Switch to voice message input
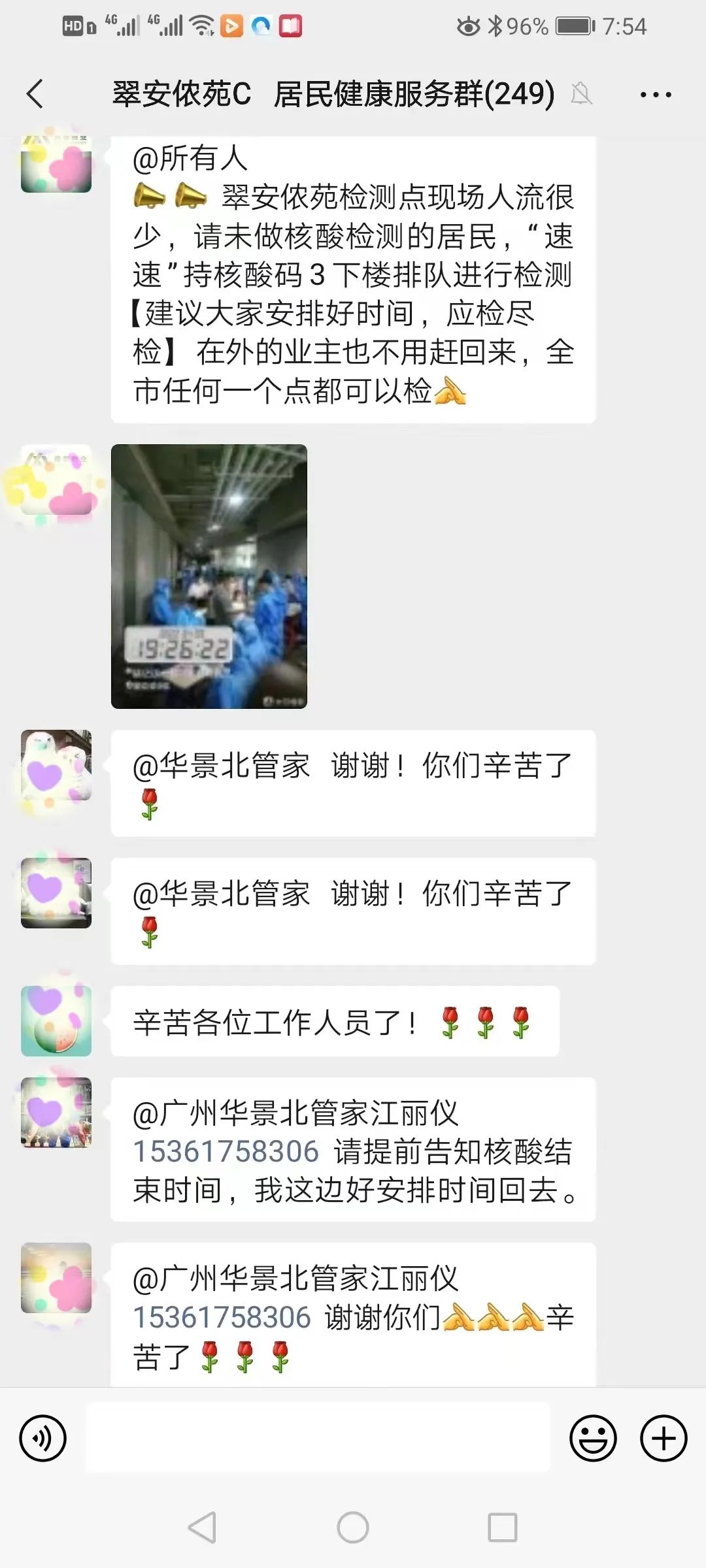 pyautogui.click(x=43, y=1438)
